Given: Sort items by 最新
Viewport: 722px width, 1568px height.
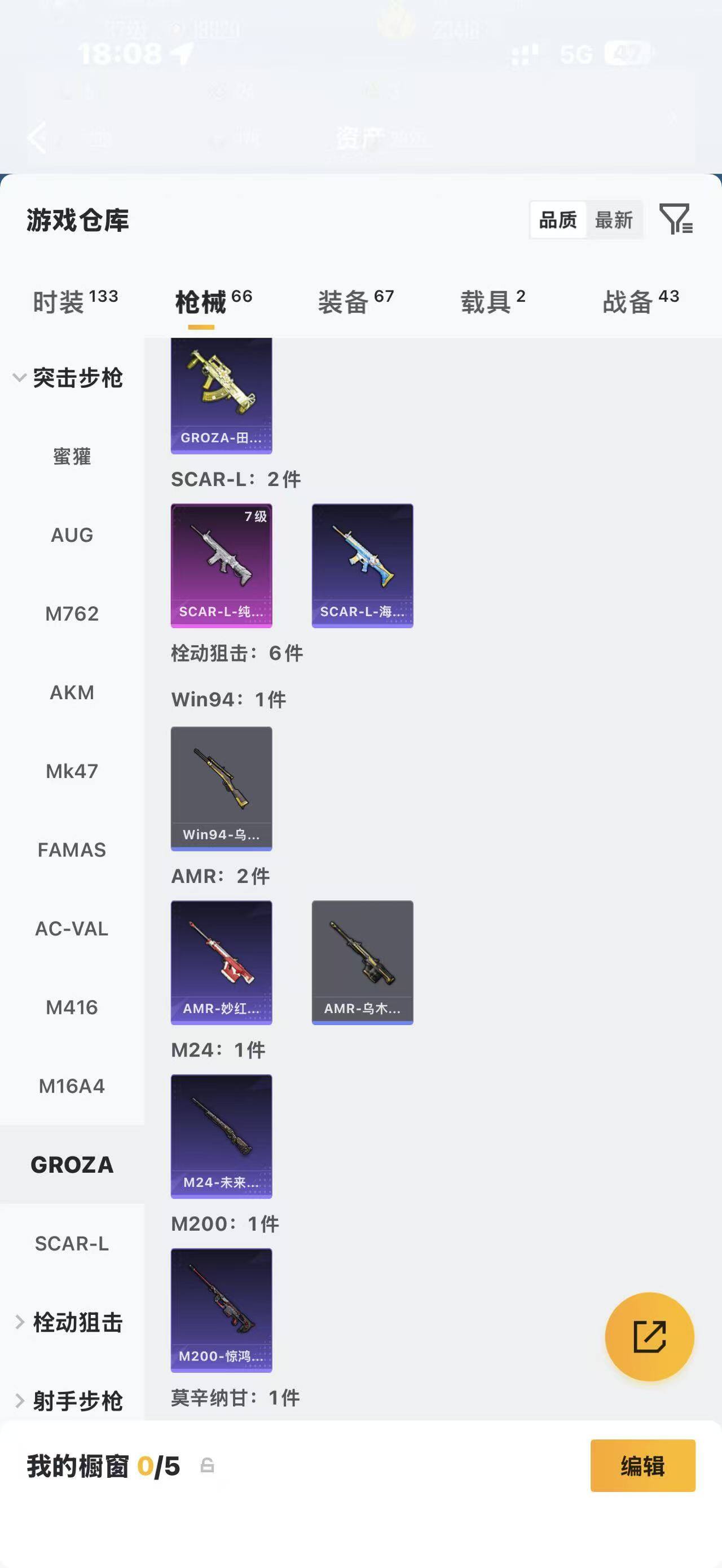Looking at the screenshot, I should [614, 220].
